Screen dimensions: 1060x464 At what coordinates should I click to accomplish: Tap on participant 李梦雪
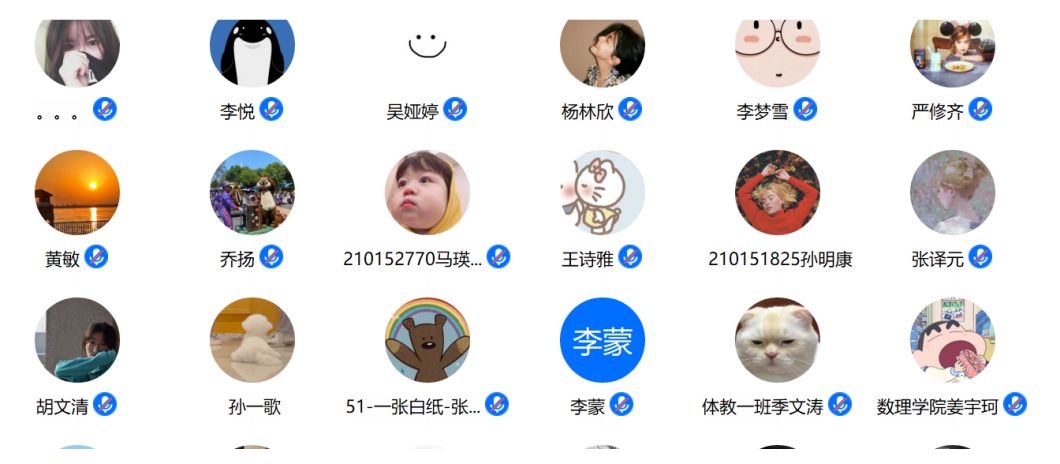777,50
